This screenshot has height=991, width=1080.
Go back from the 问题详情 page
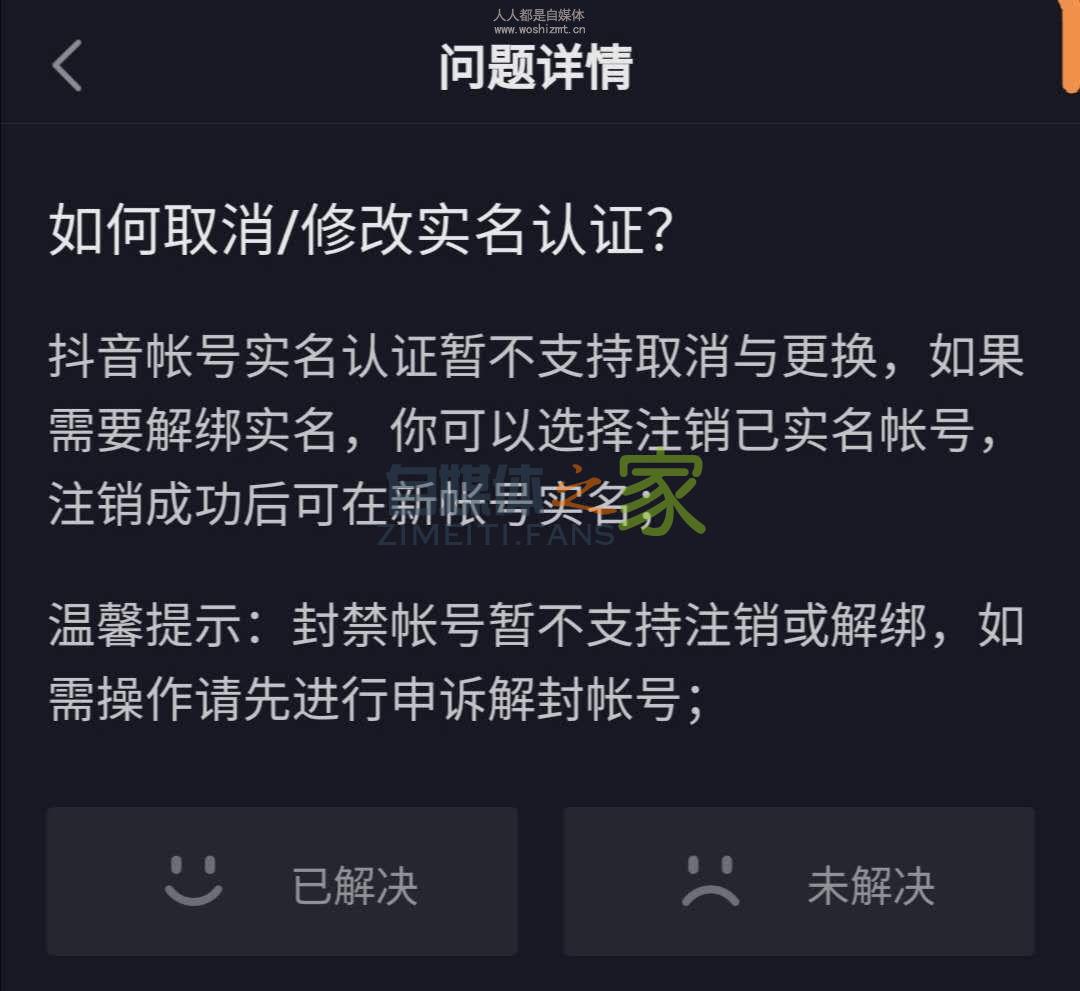pyautogui.click(x=67, y=65)
